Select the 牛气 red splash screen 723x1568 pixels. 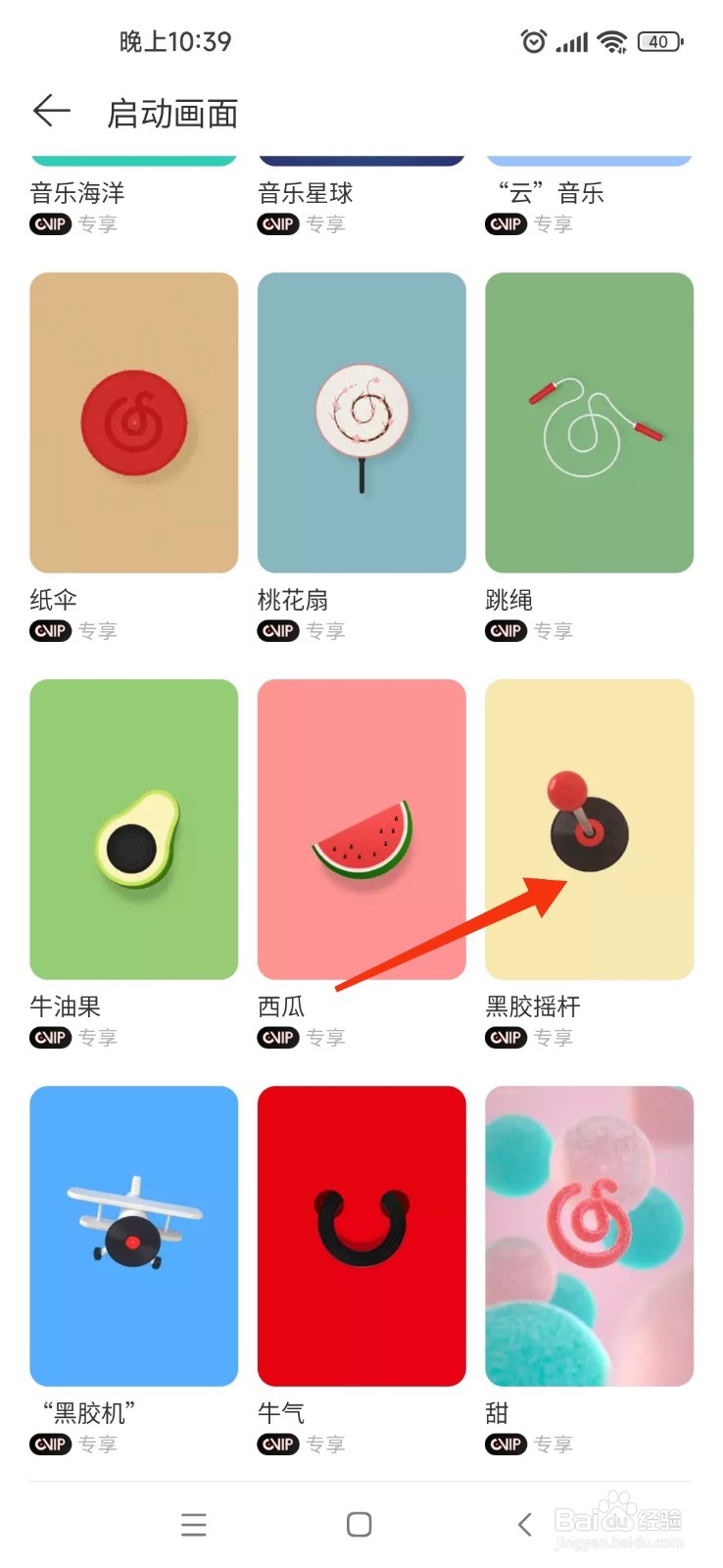pos(361,1235)
